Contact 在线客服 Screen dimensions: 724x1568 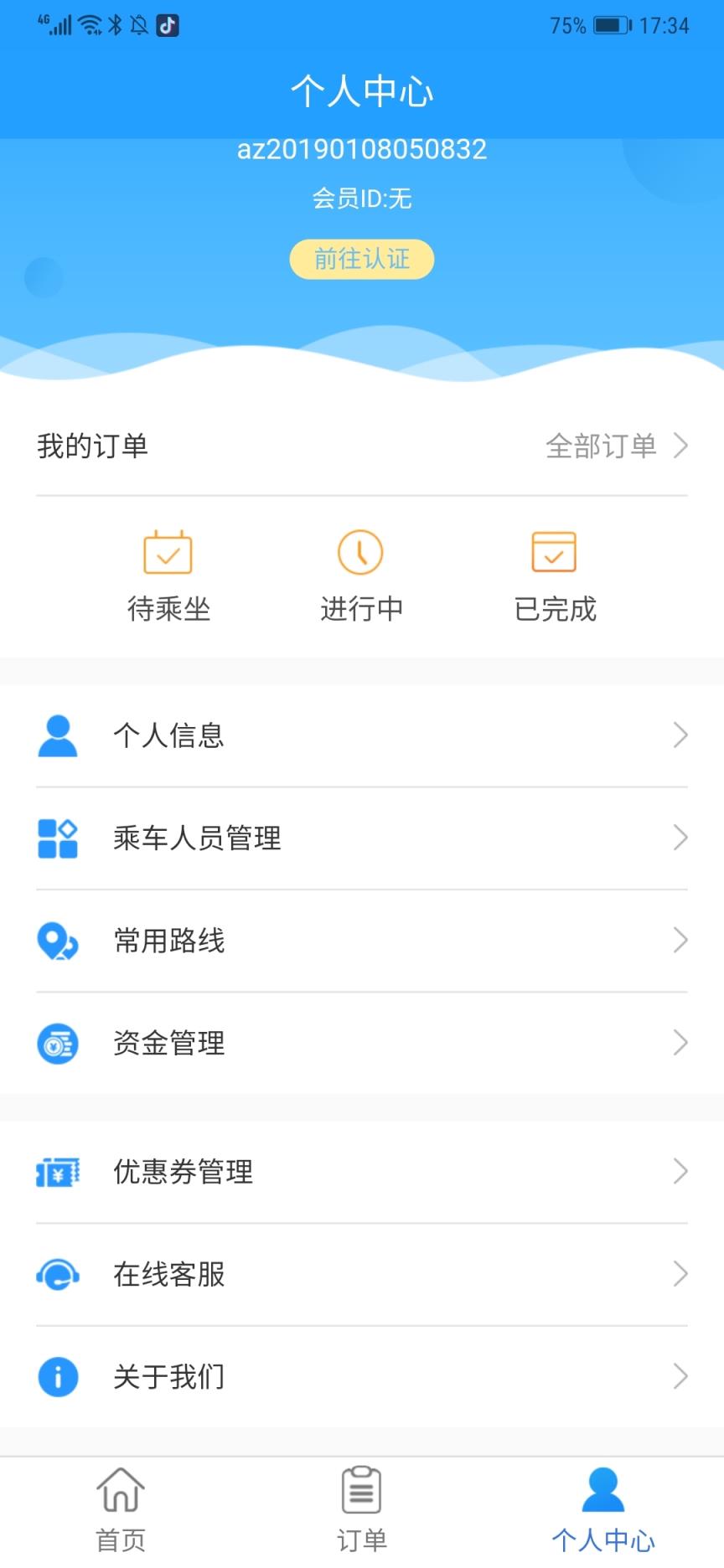(x=362, y=1274)
